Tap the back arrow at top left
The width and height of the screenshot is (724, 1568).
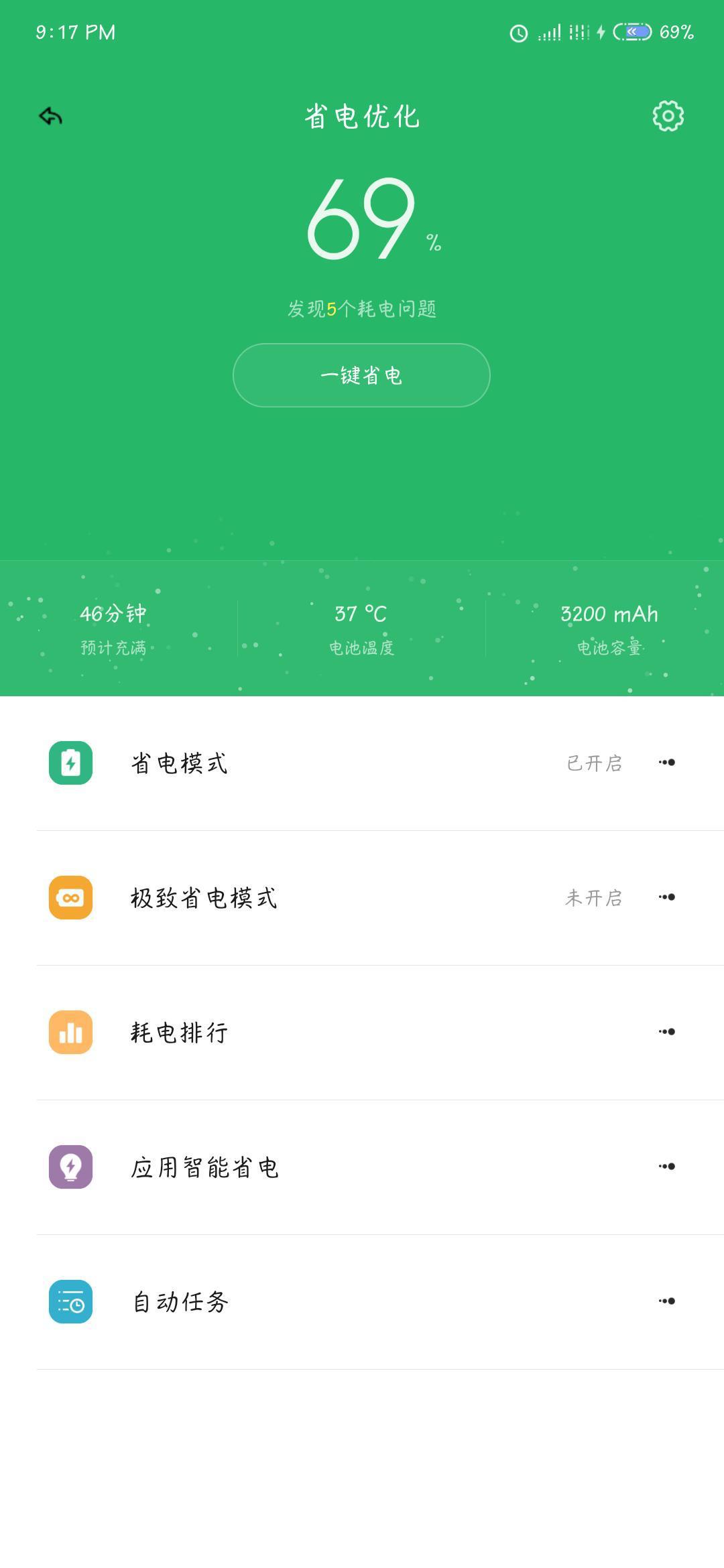tap(50, 116)
